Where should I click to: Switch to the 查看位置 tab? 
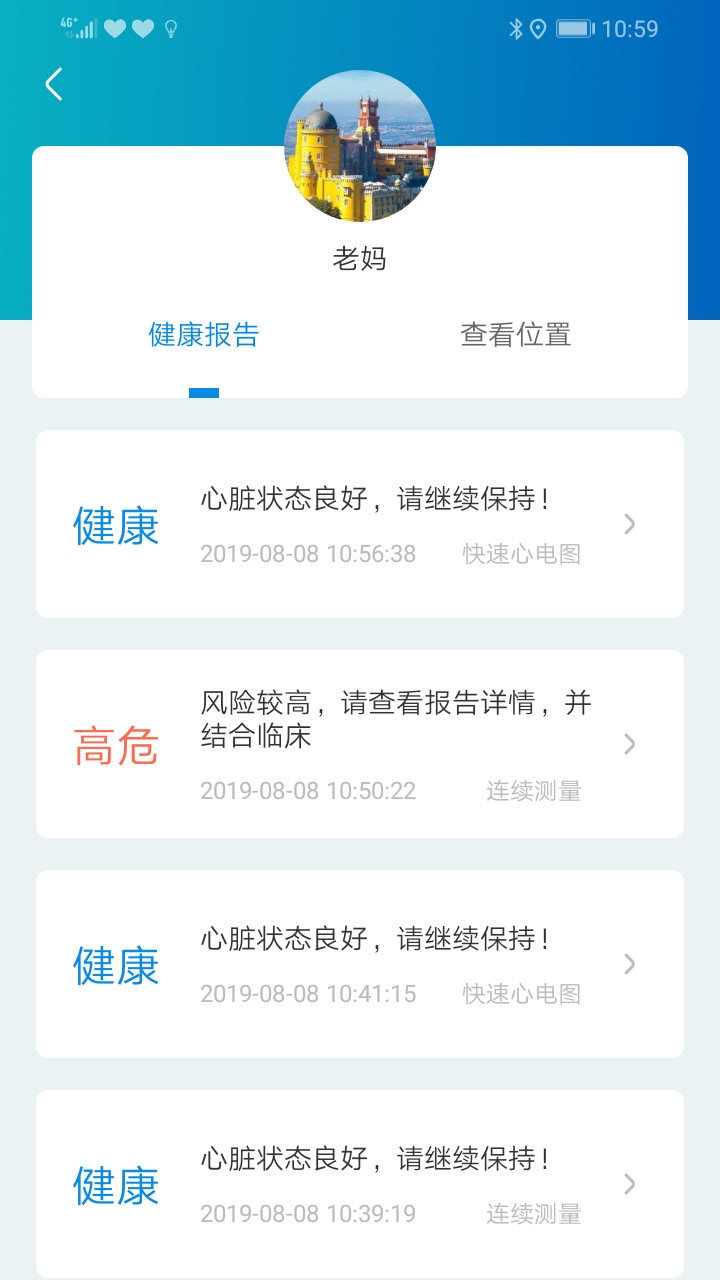515,334
